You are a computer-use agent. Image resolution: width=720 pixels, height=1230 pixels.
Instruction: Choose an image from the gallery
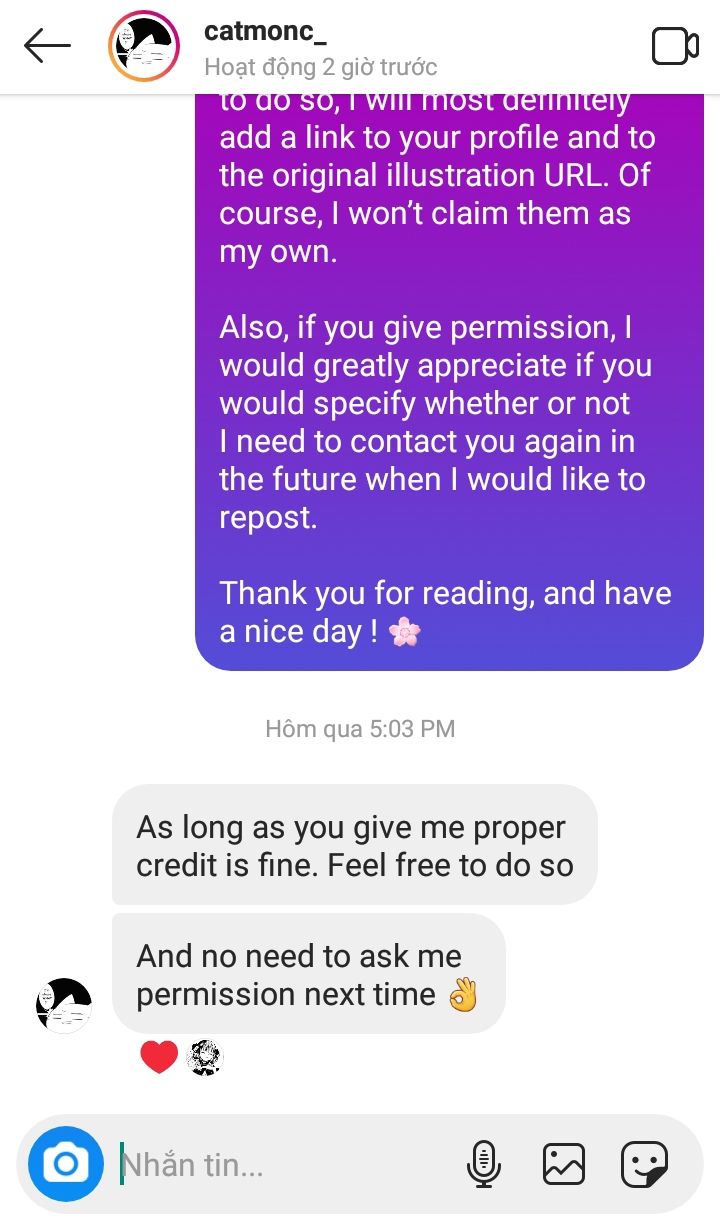563,1164
